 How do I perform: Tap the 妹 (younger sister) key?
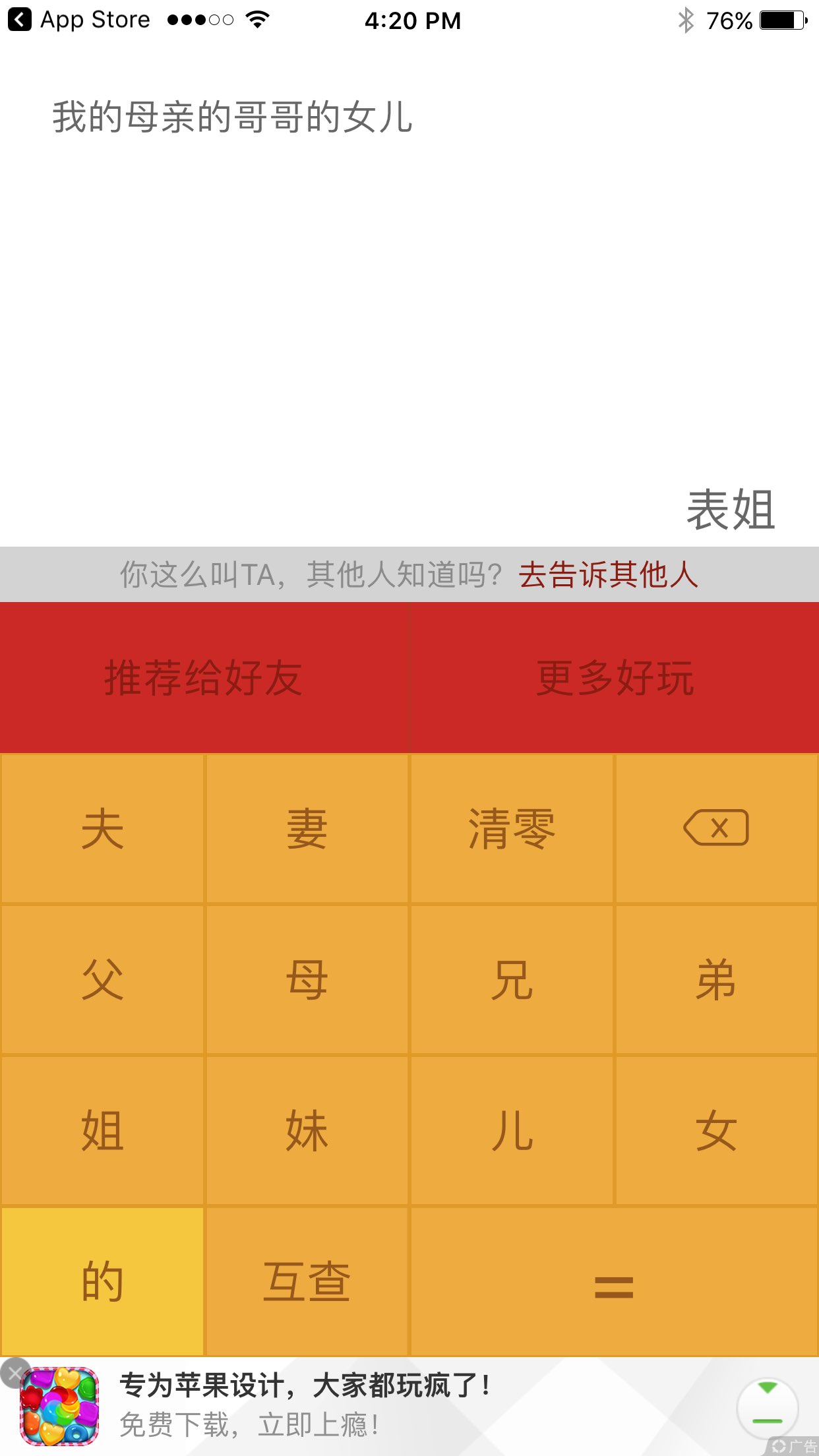pos(307,1131)
